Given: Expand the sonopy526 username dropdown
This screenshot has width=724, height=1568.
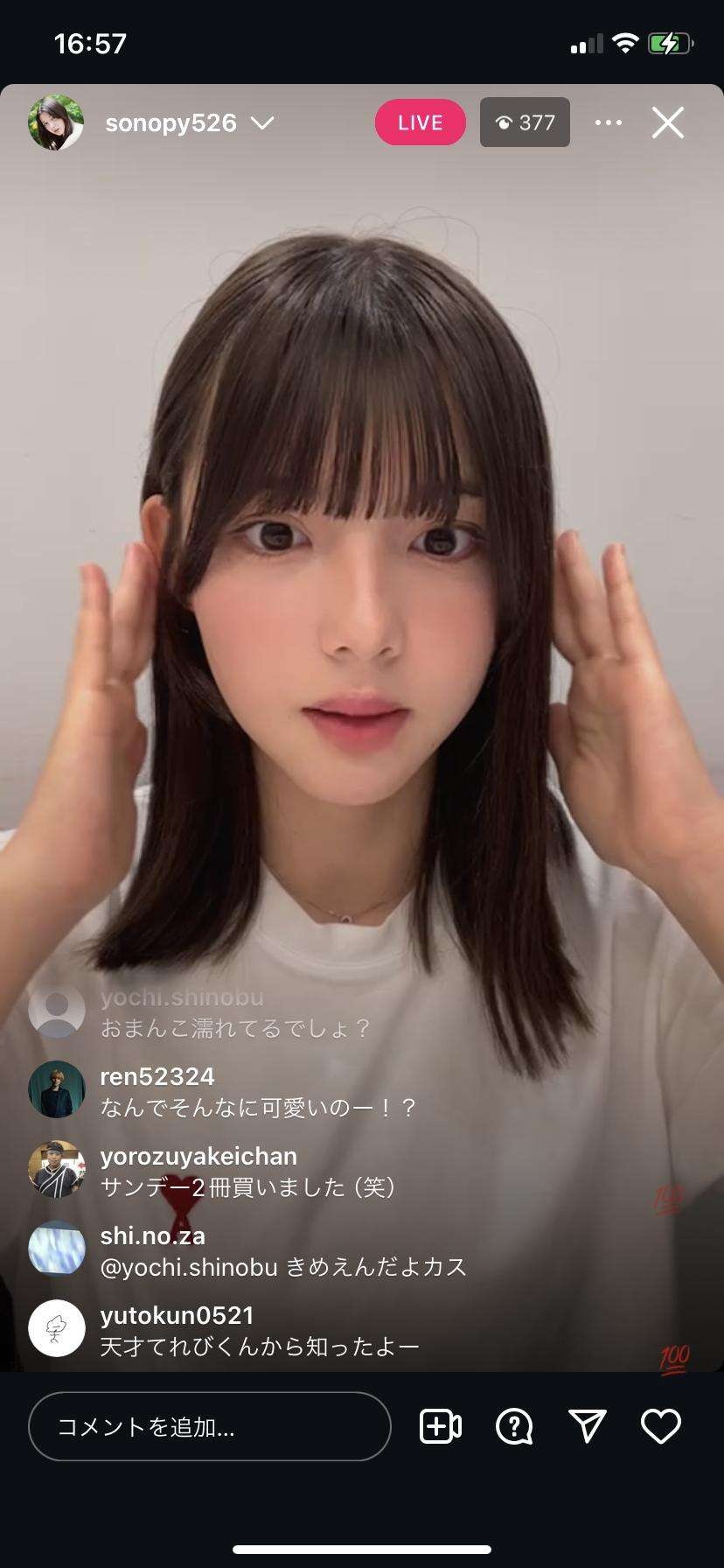Looking at the screenshot, I should tap(262, 122).
